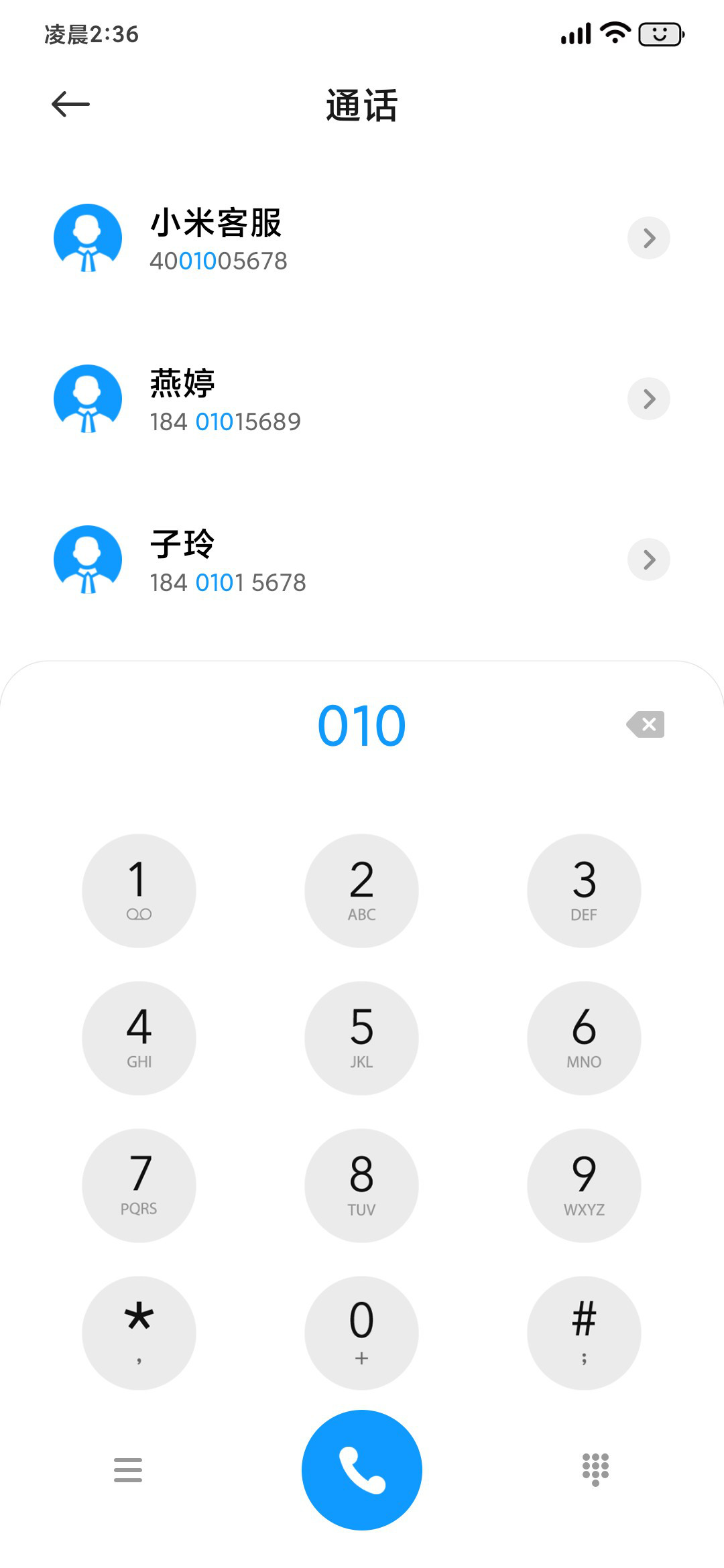724x1568 pixels.
Task: Tap the star key
Action: click(x=139, y=1333)
